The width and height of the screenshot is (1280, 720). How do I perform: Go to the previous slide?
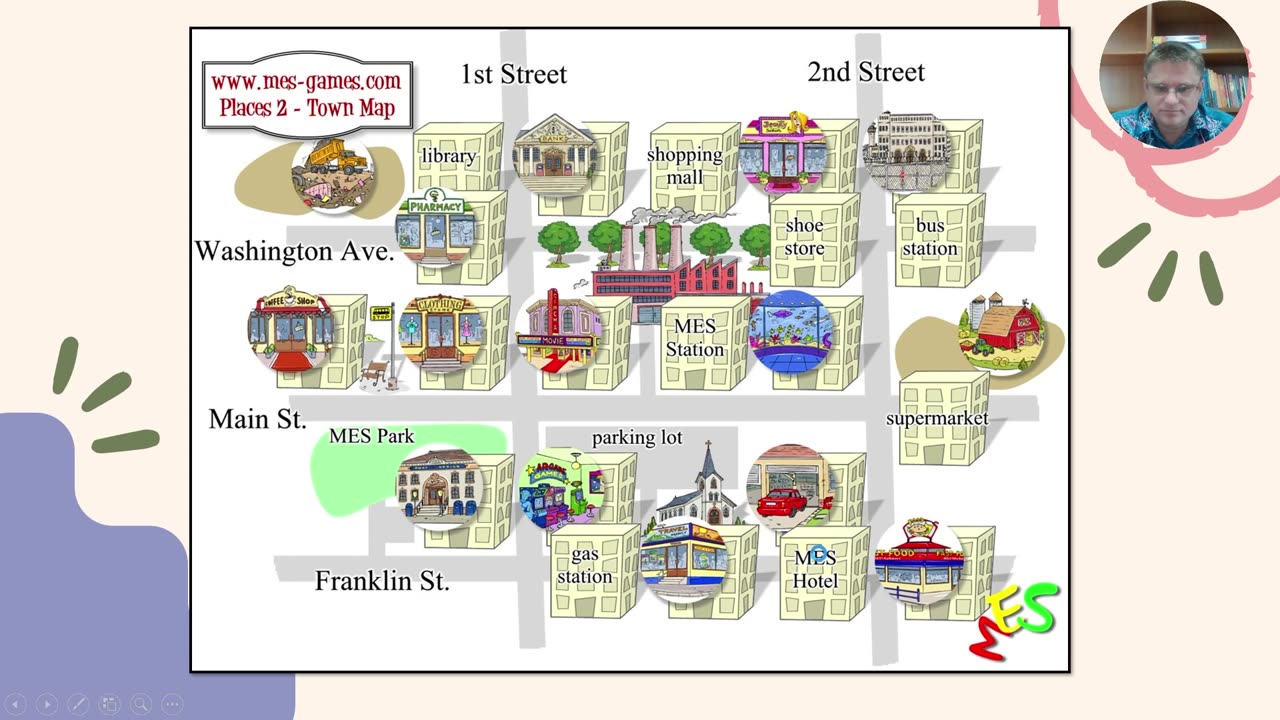coord(16,704)
